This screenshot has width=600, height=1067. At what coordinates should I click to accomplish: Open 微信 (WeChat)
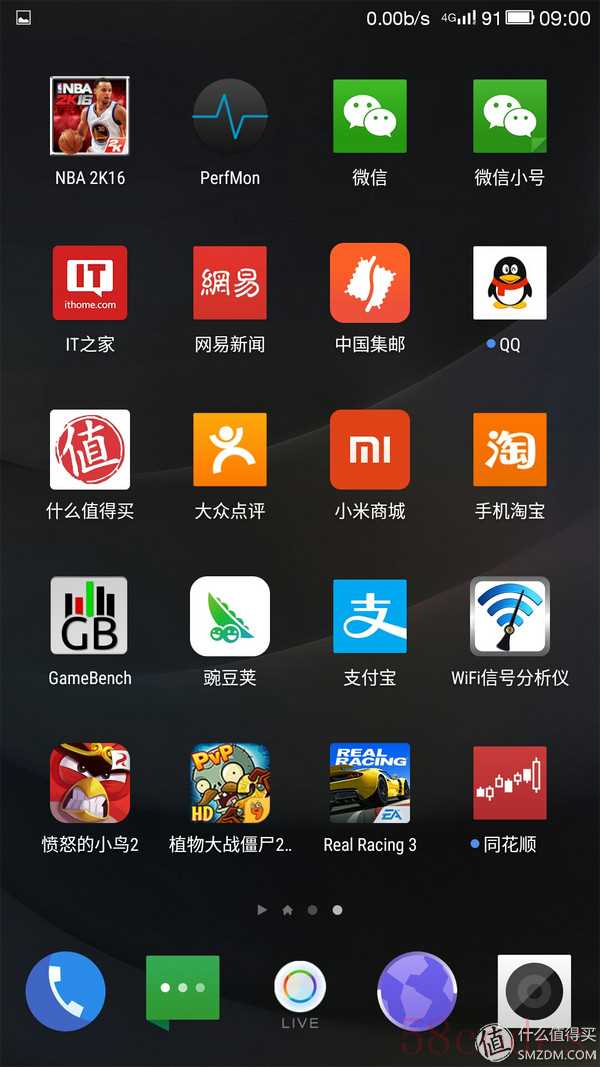[370, 117]
